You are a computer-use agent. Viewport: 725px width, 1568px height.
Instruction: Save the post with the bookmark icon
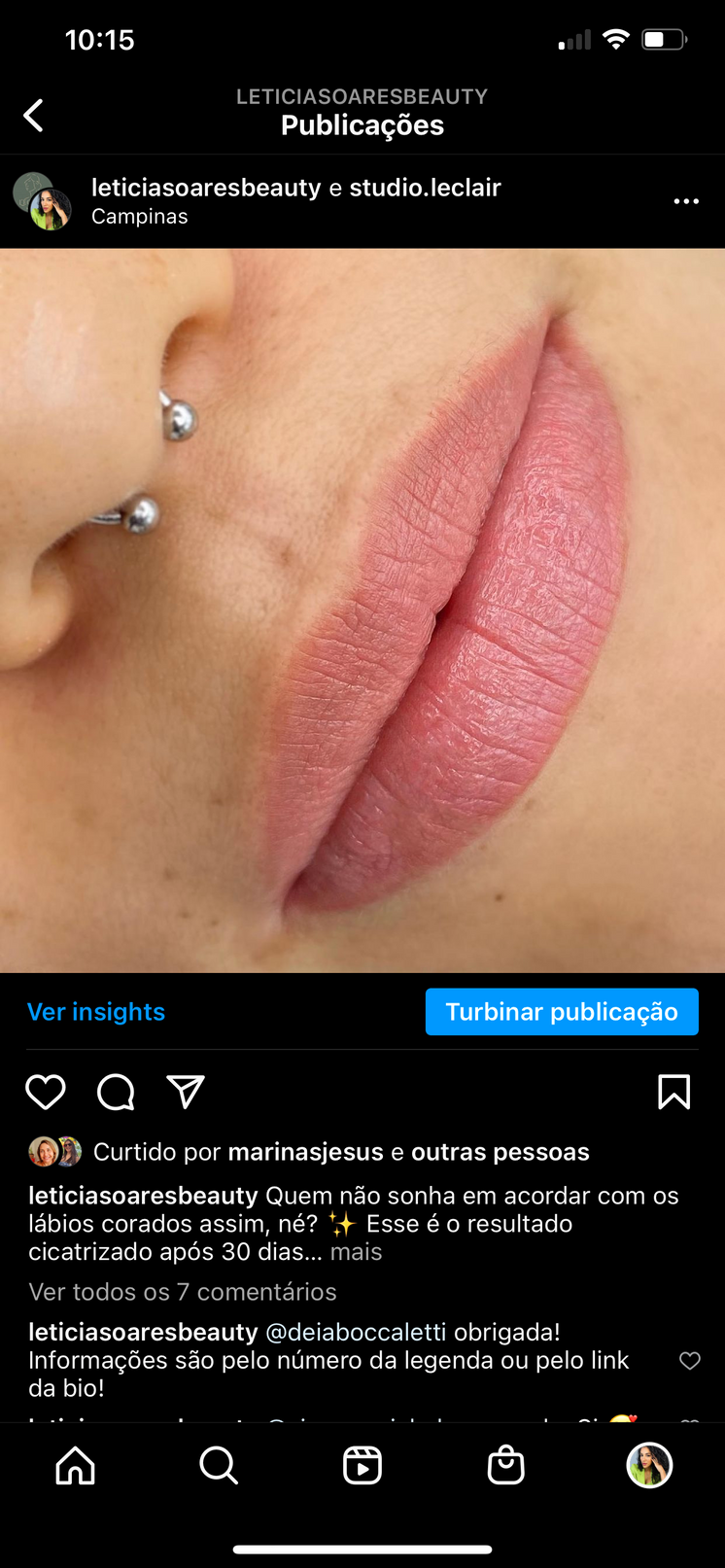coord(673,1093)
